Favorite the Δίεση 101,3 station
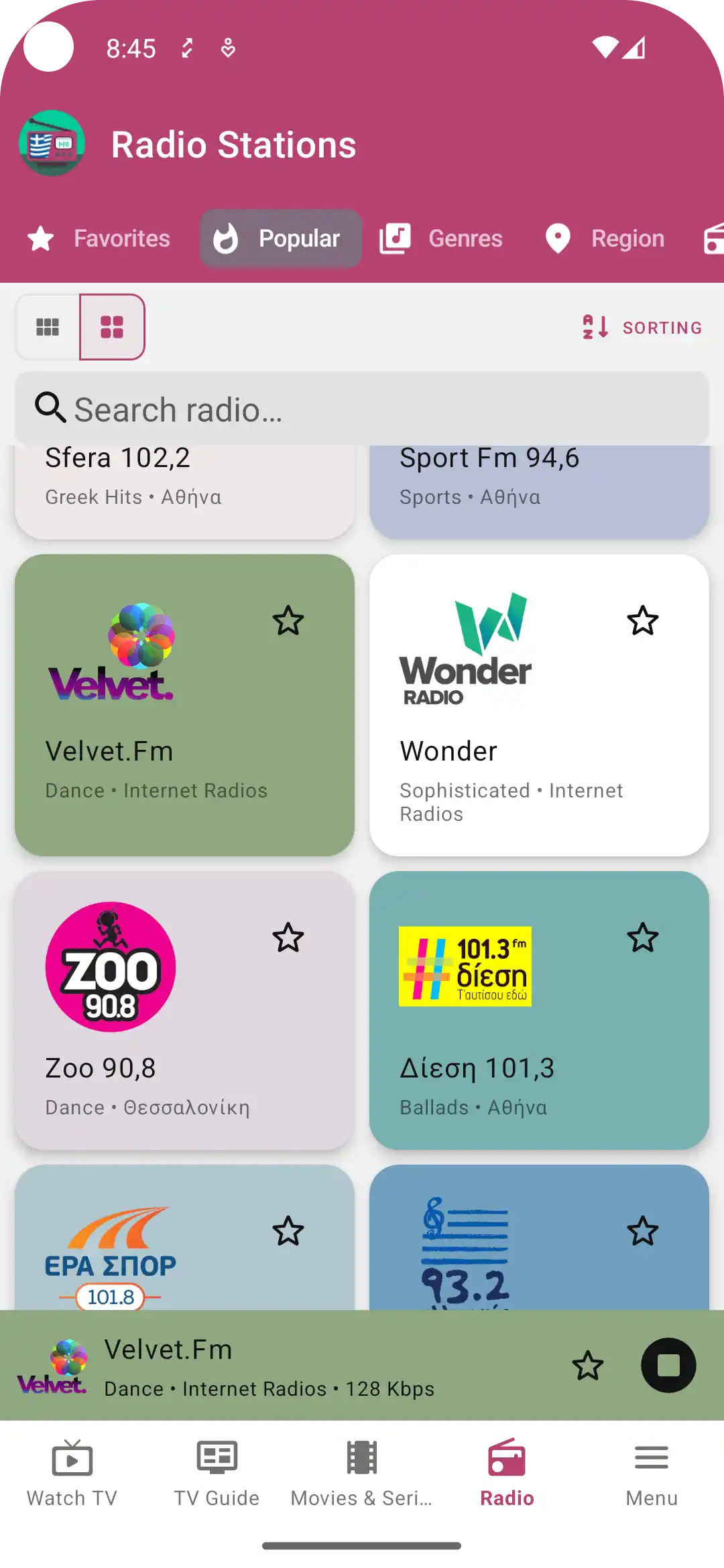The width and height of the screenshot is (724, 1568). (x=642, y=937)
